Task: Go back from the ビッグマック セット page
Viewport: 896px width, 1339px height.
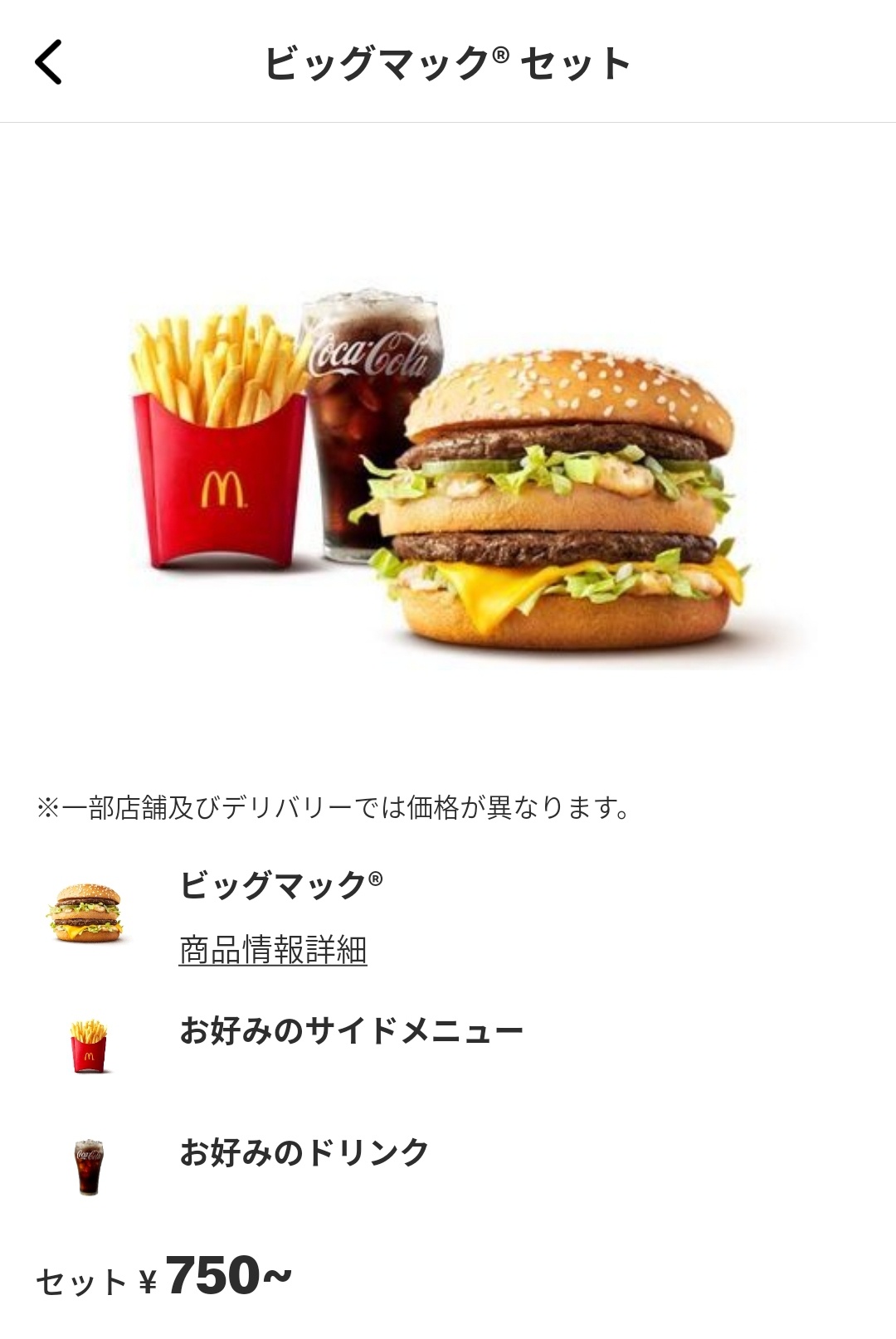Action: (48, 62)
